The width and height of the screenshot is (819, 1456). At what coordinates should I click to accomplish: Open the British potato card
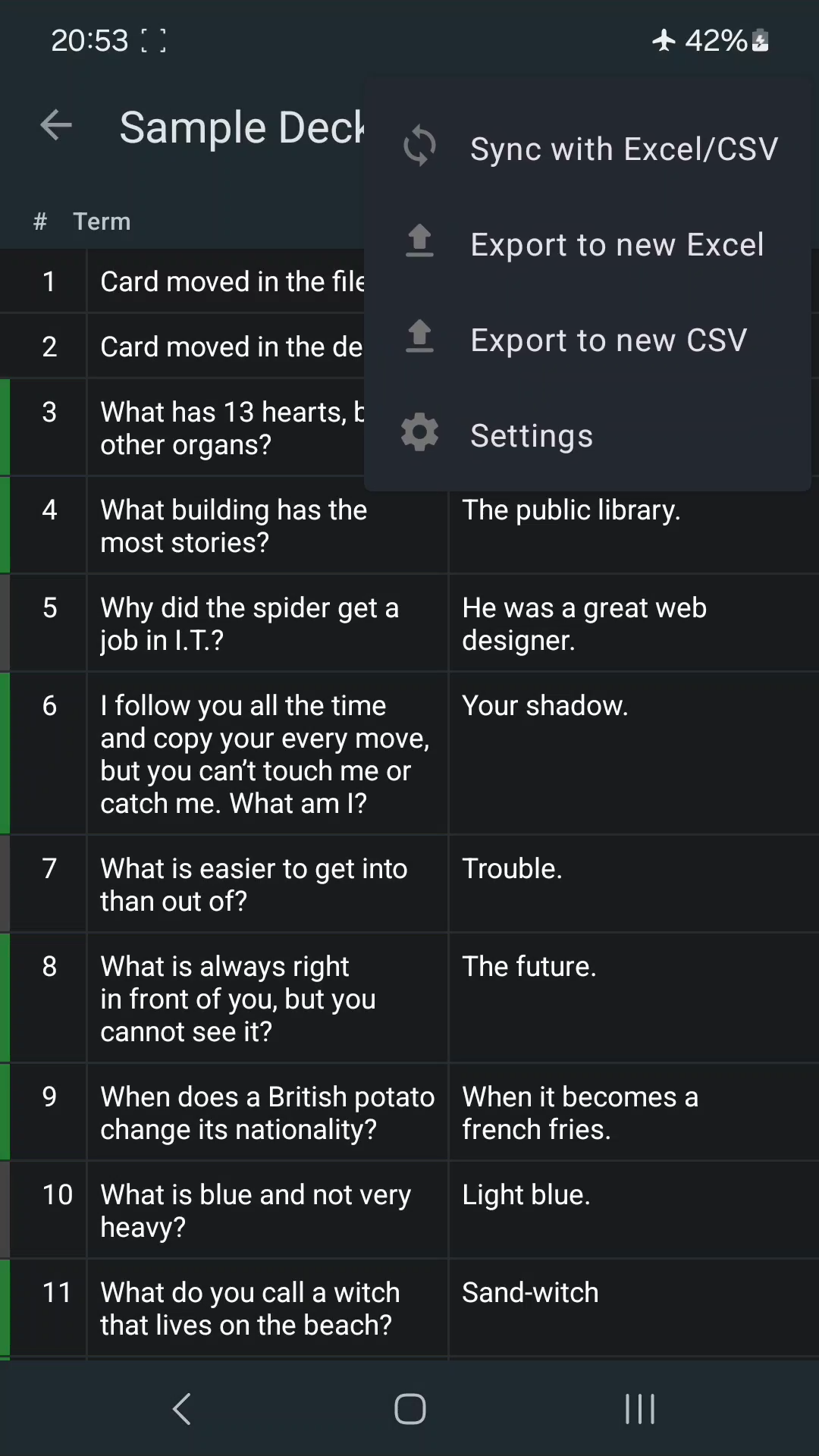click(x=409, y=1112)
